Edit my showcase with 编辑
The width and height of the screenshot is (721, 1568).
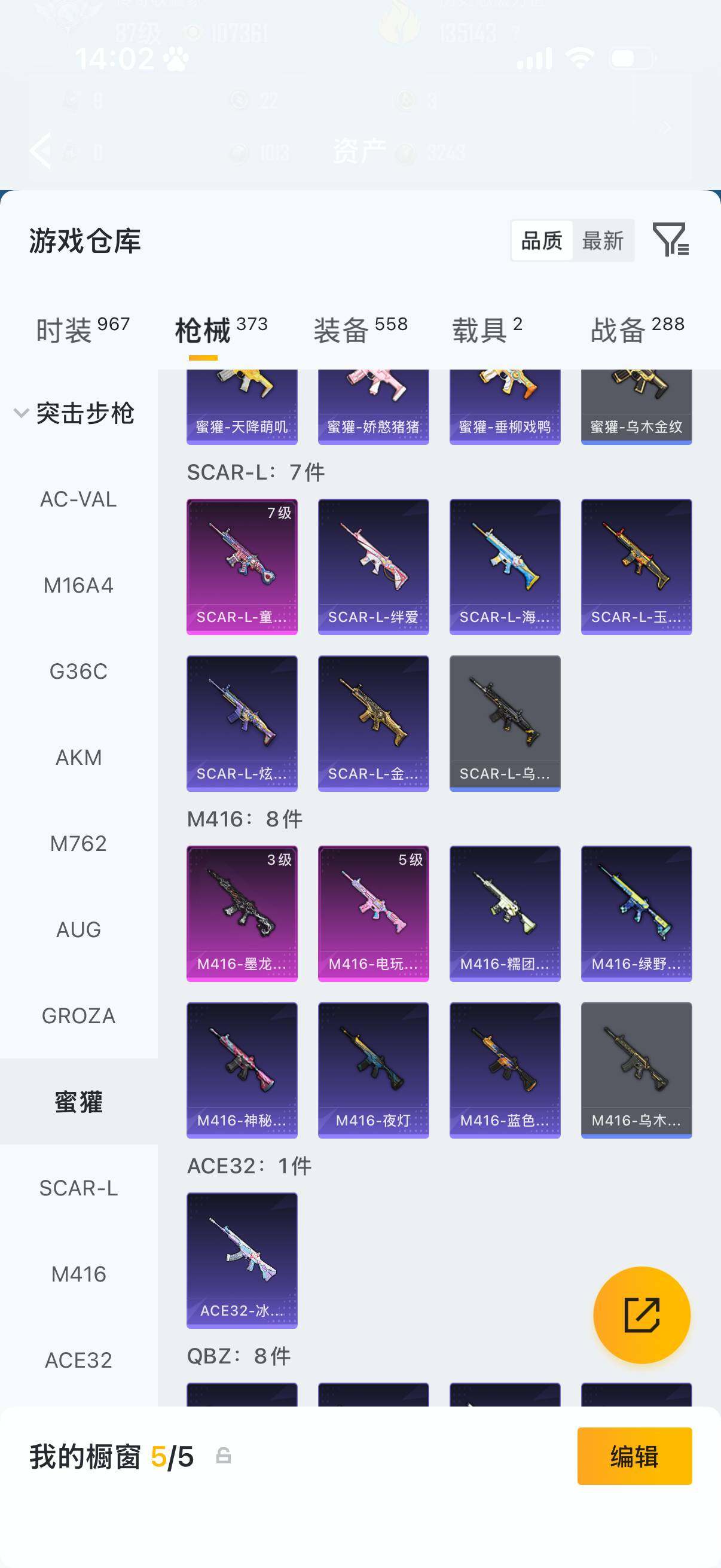click(x=634, y=1456)
